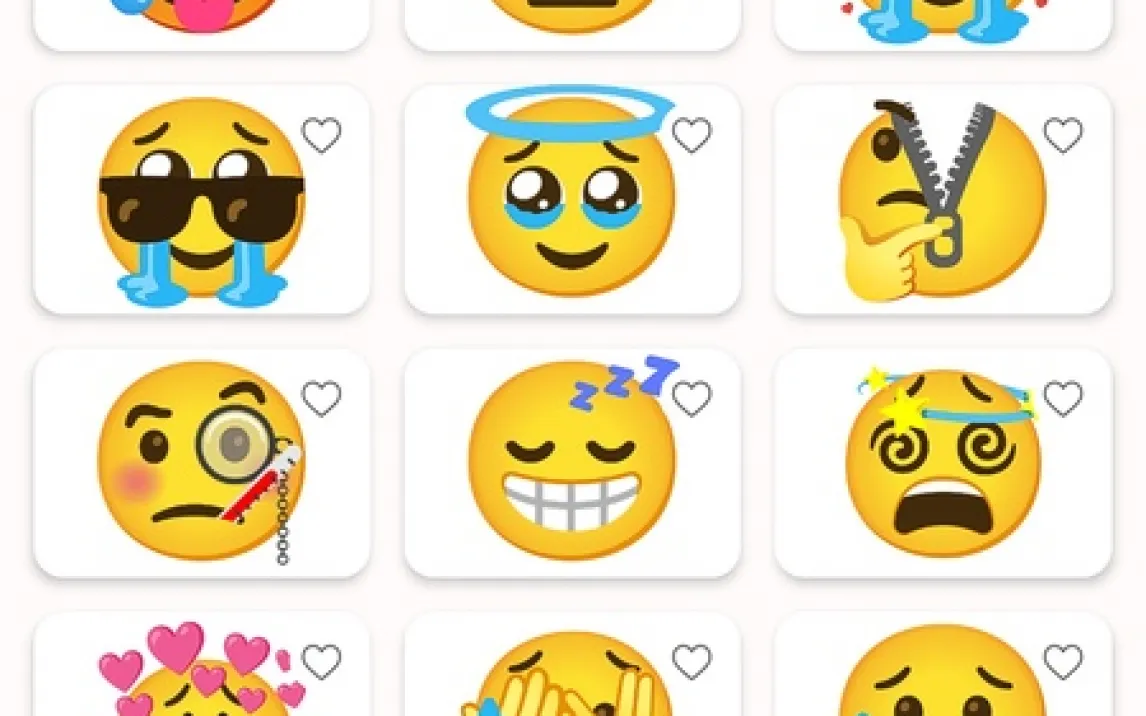Favorite the sleeping grinning emoji
This screenshot has height=716, width=1146.
[691, 399]
